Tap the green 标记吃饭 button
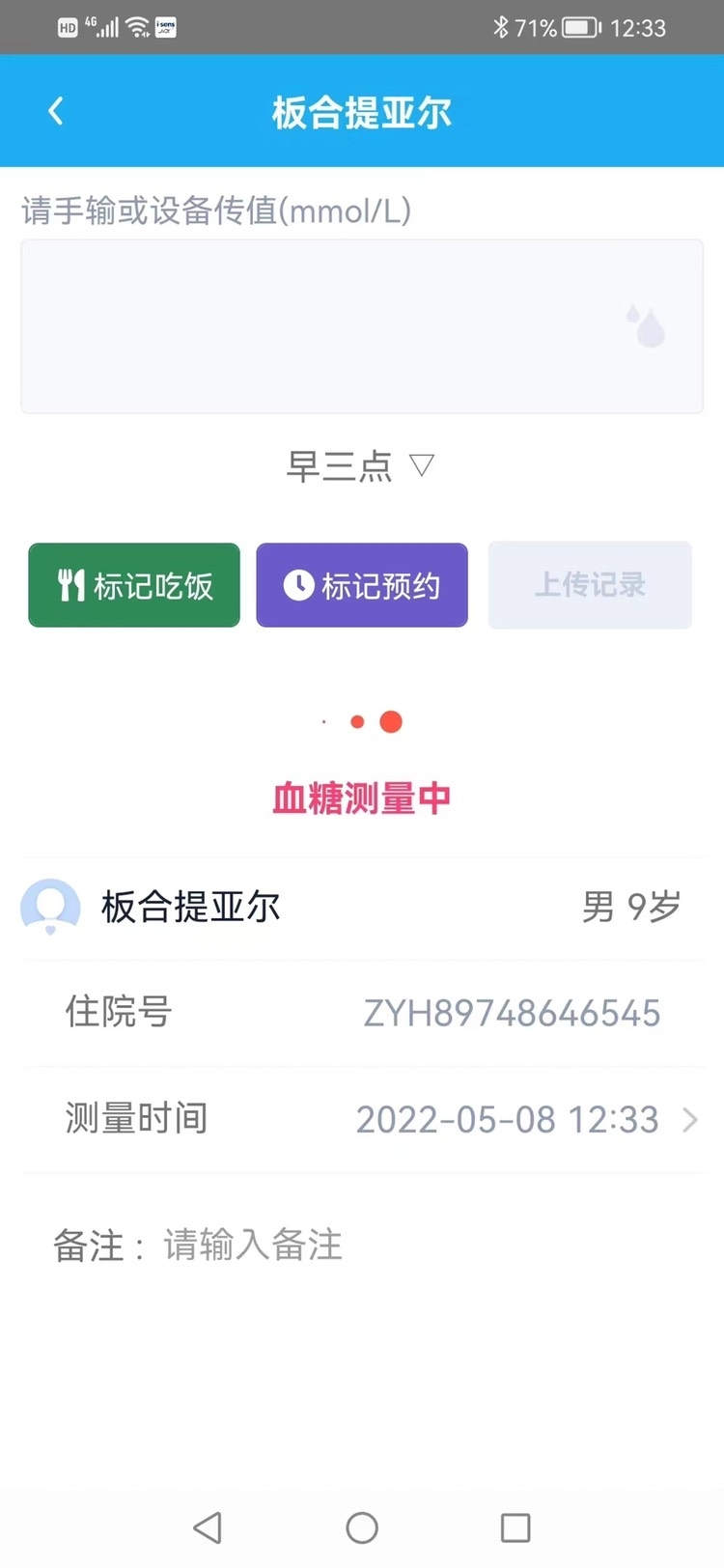This screenshot has width=724, height=1568. point(134,585)
